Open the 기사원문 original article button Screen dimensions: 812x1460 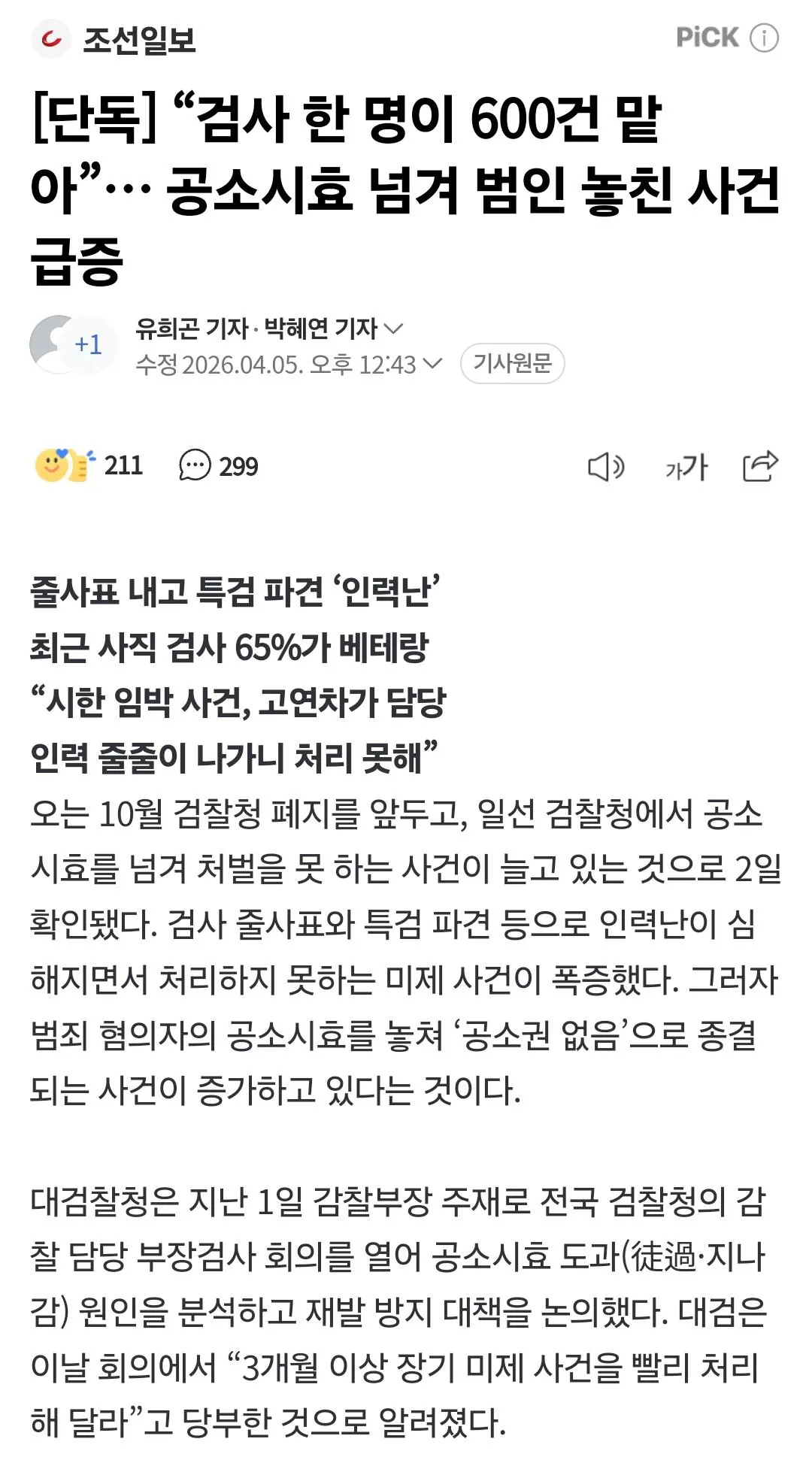tap(512, 364)
